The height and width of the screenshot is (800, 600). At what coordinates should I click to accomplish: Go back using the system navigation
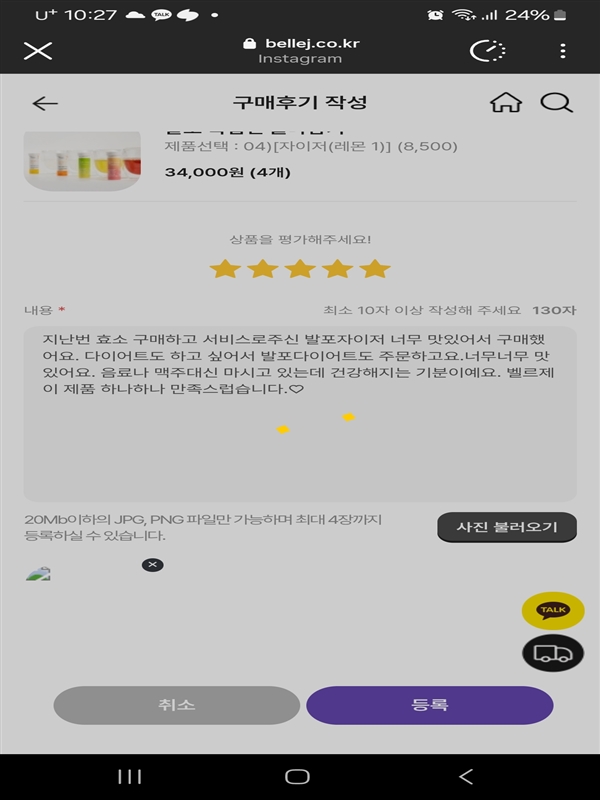(465, 777)
